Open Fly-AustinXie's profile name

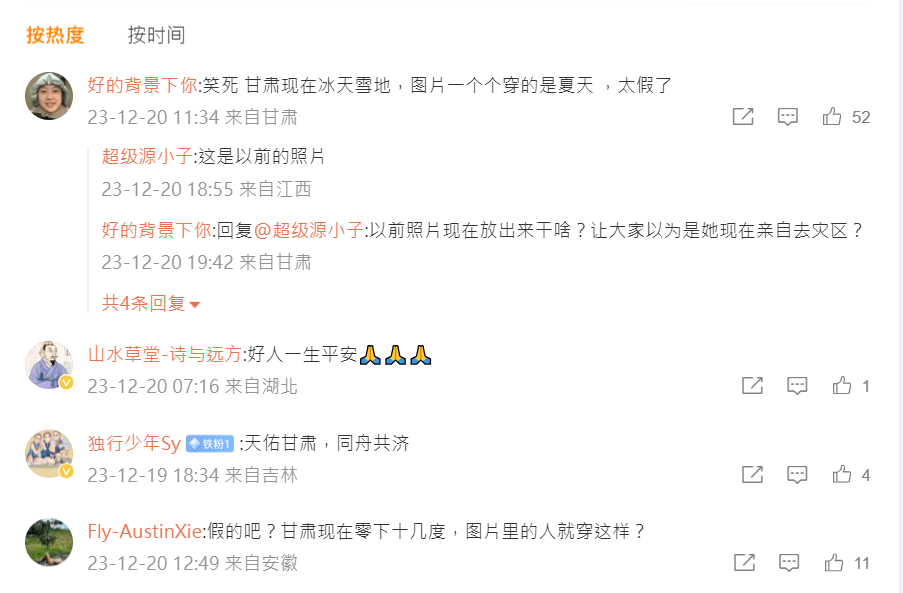(145, 532)
